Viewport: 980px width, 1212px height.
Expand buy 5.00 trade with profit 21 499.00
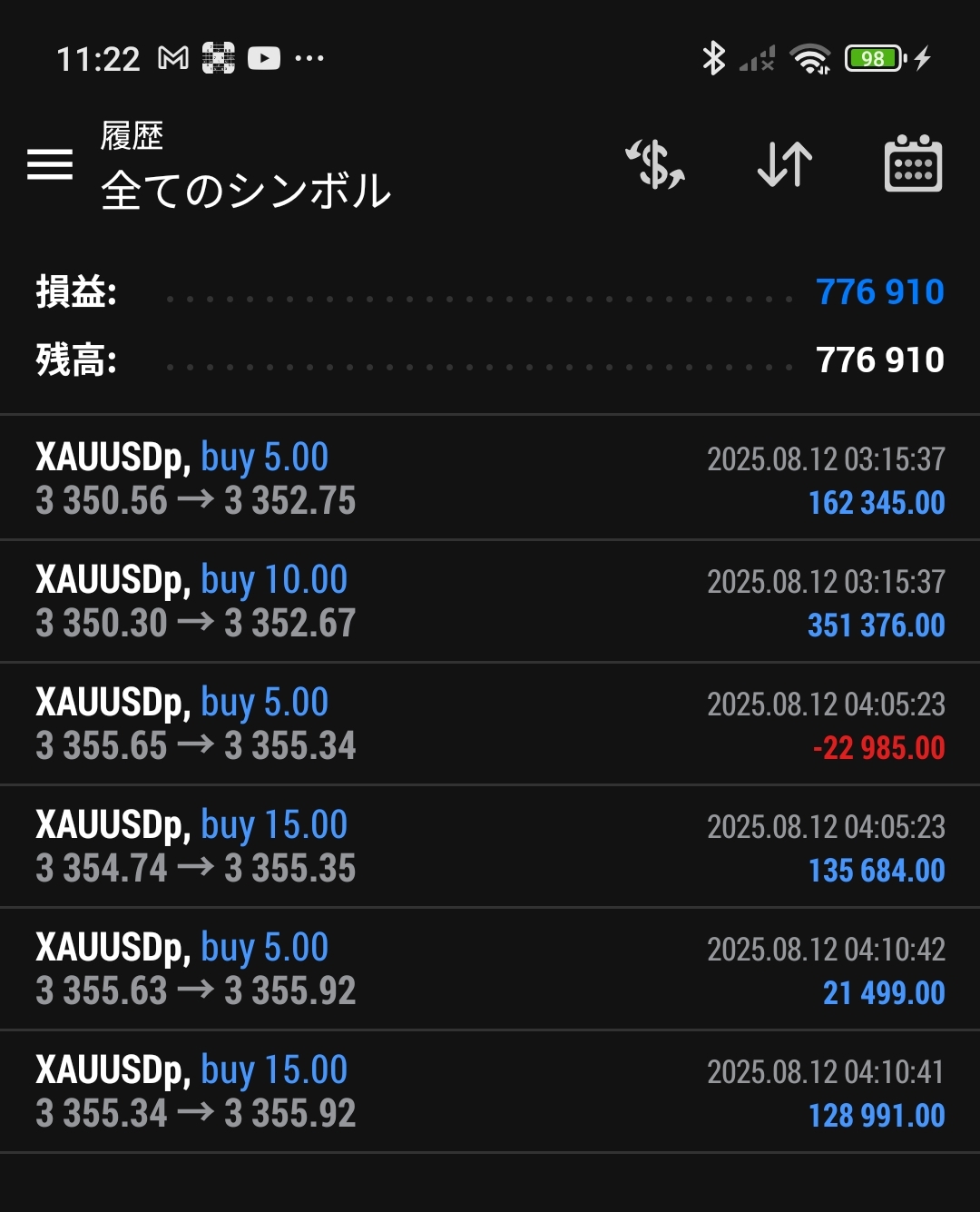tap(490, 969)
